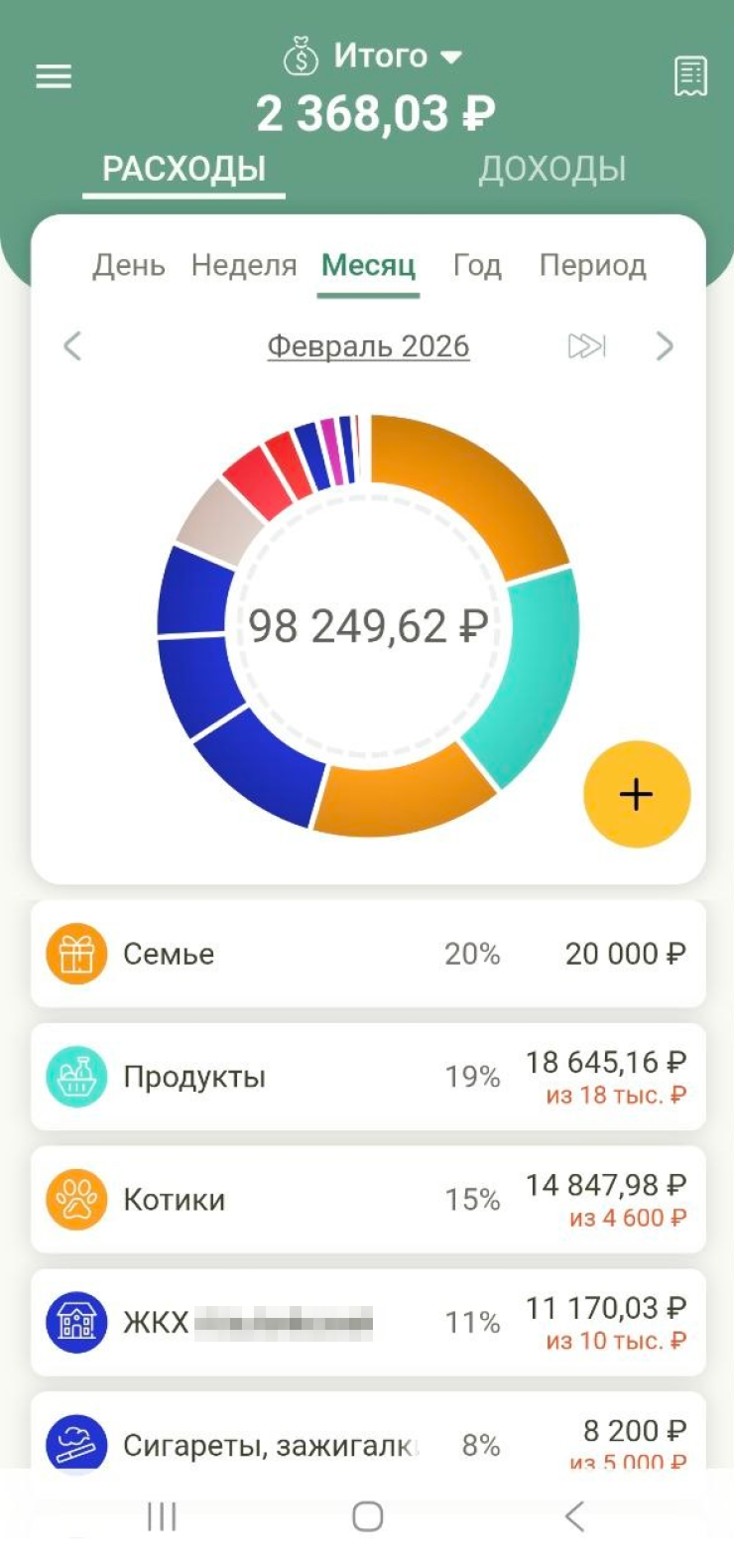Viewport: 734px width, 1568px height.
Task: Select the Месяц period tab
Action: (x=368, y=266)
